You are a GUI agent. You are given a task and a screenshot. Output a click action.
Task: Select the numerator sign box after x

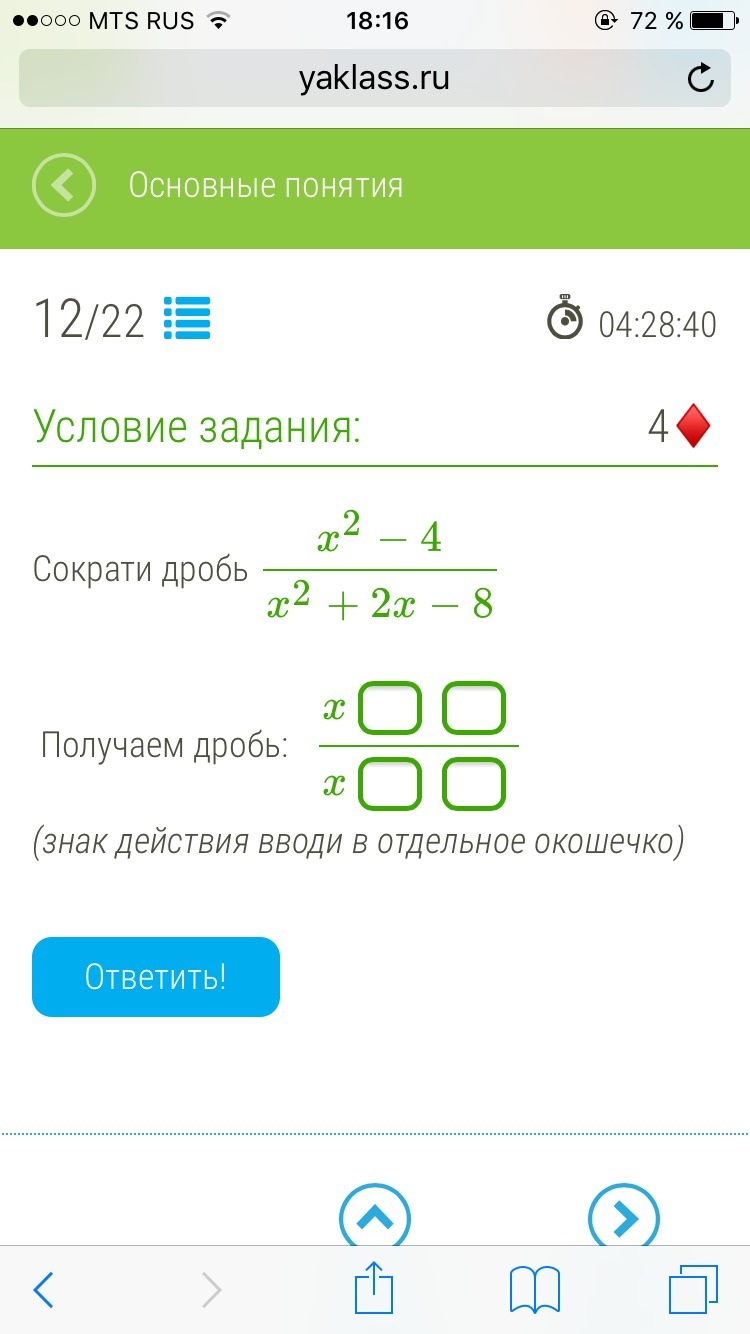click(x=390, y=708)
